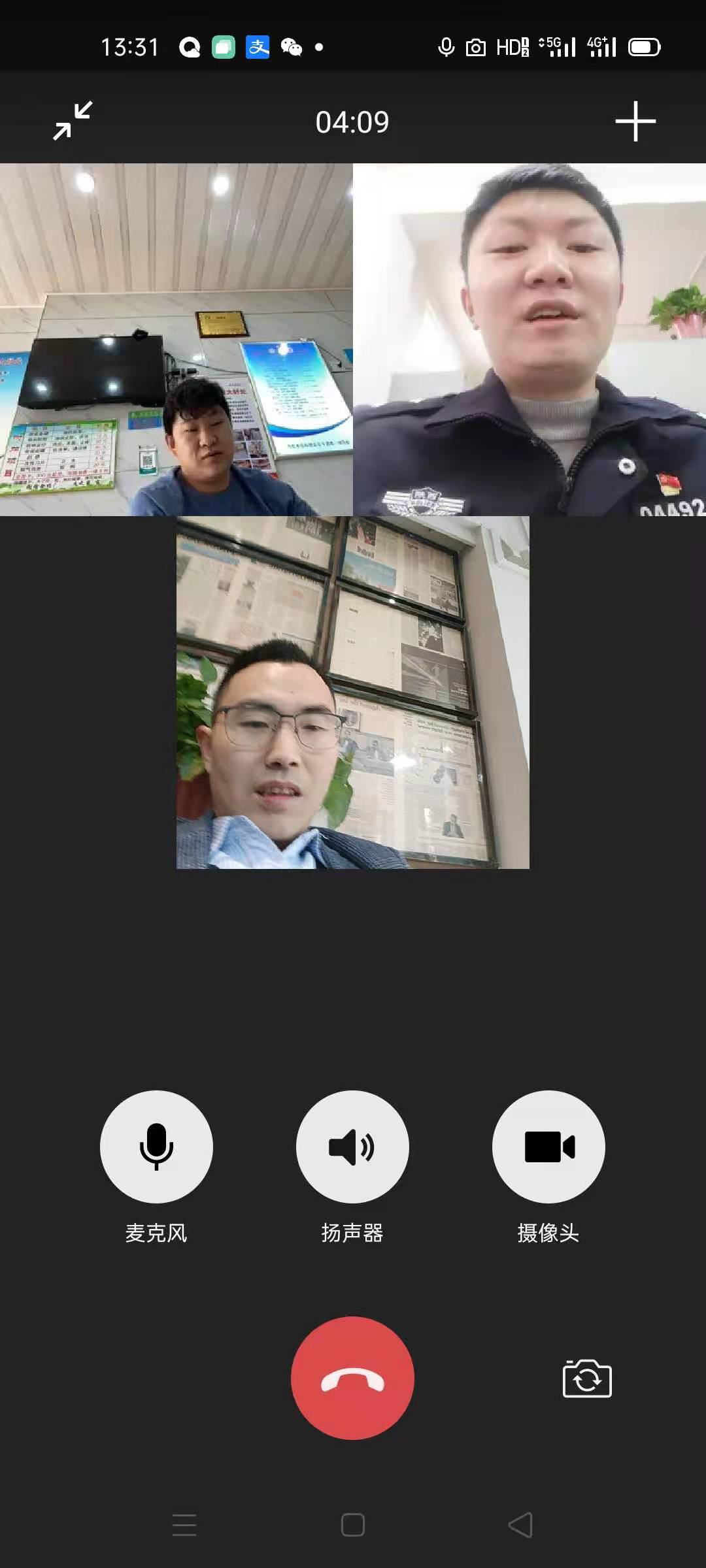Add a participant with the plus icon
The width and height of the screenshot is (706, 1568).
tap(635, 122)
